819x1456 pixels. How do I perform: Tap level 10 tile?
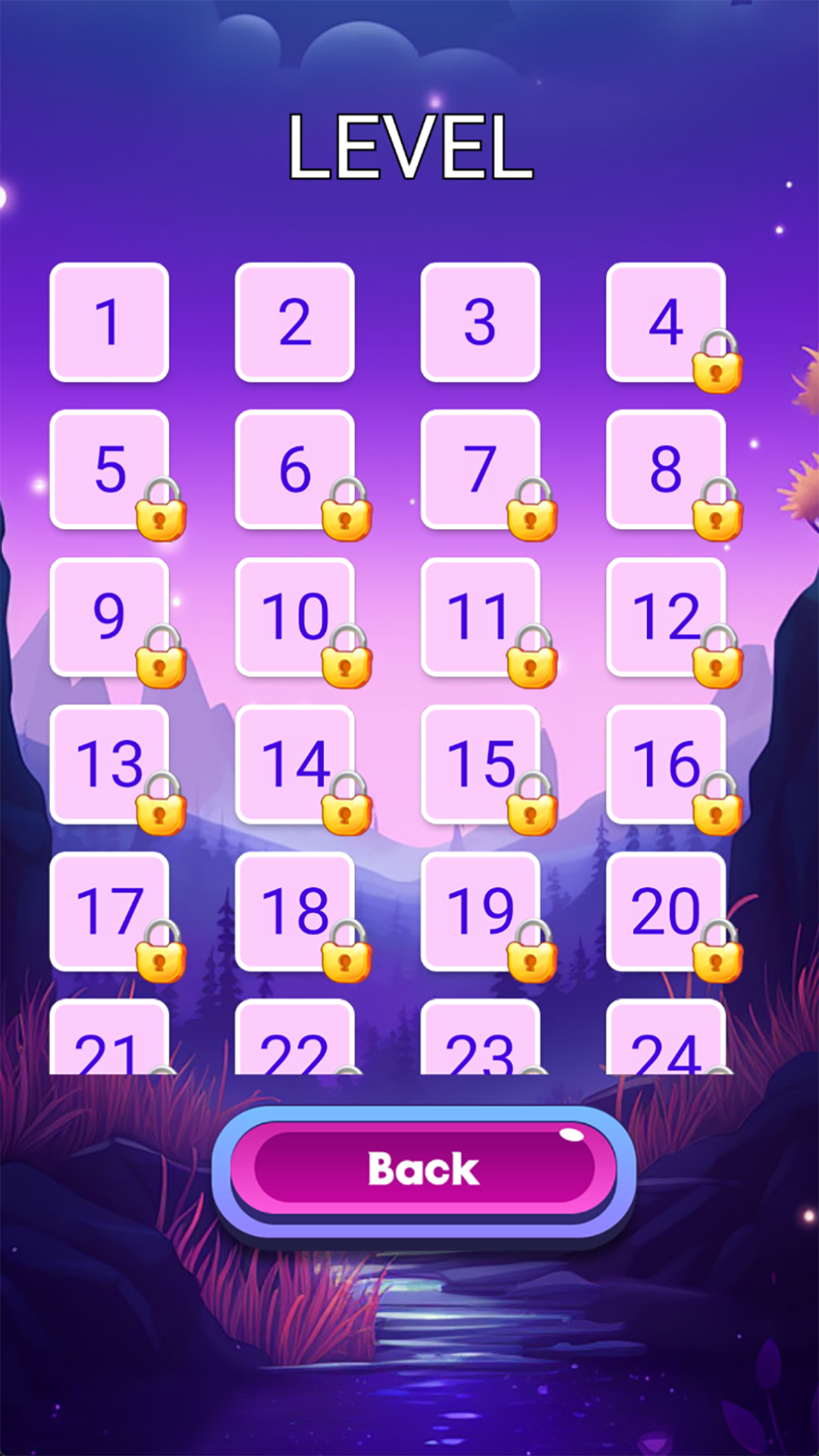295,617
